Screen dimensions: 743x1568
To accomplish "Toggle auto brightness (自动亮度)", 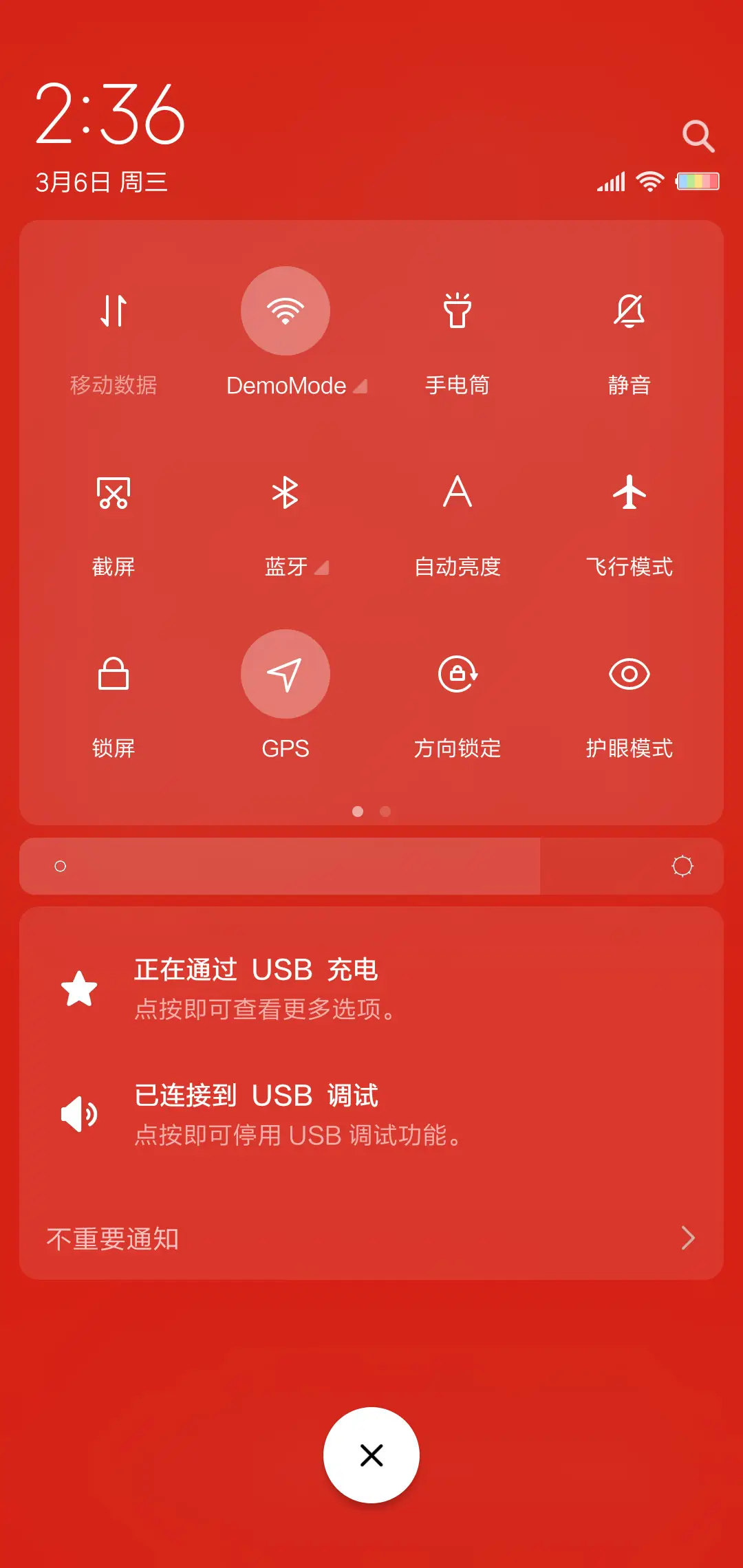I will pos(457,492).
